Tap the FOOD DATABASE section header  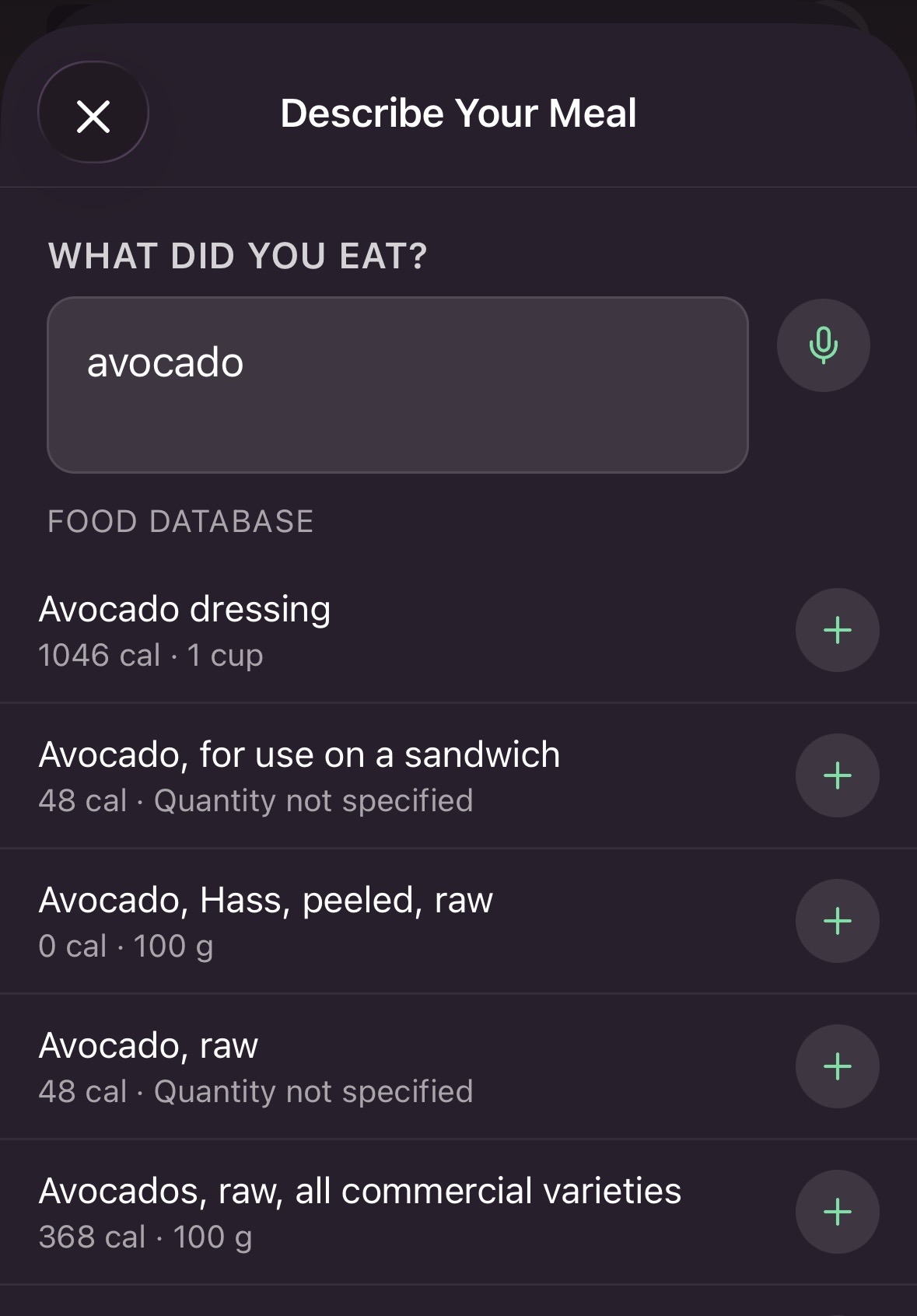coord(179,521)
